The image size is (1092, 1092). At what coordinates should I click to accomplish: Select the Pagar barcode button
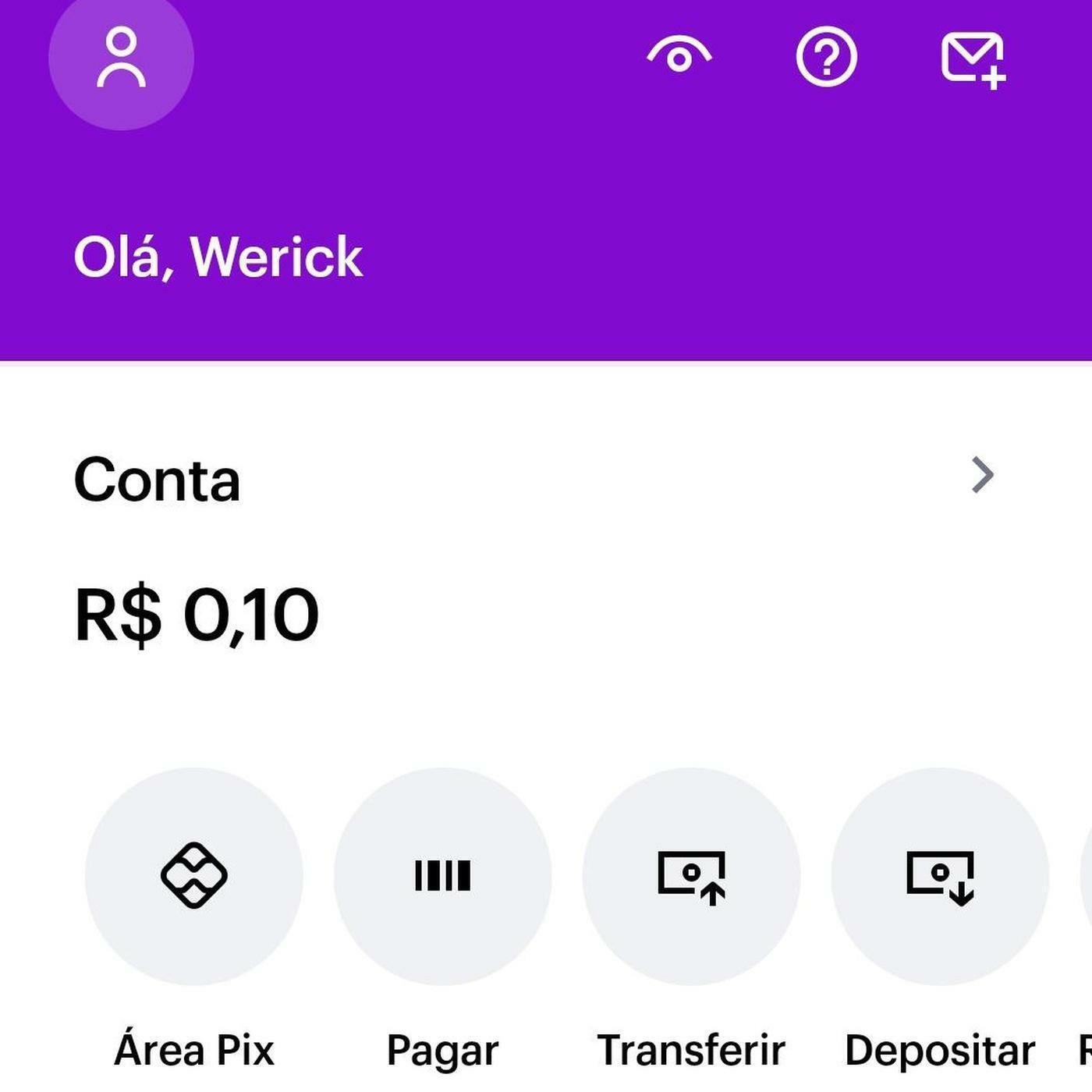coord(442,876)
